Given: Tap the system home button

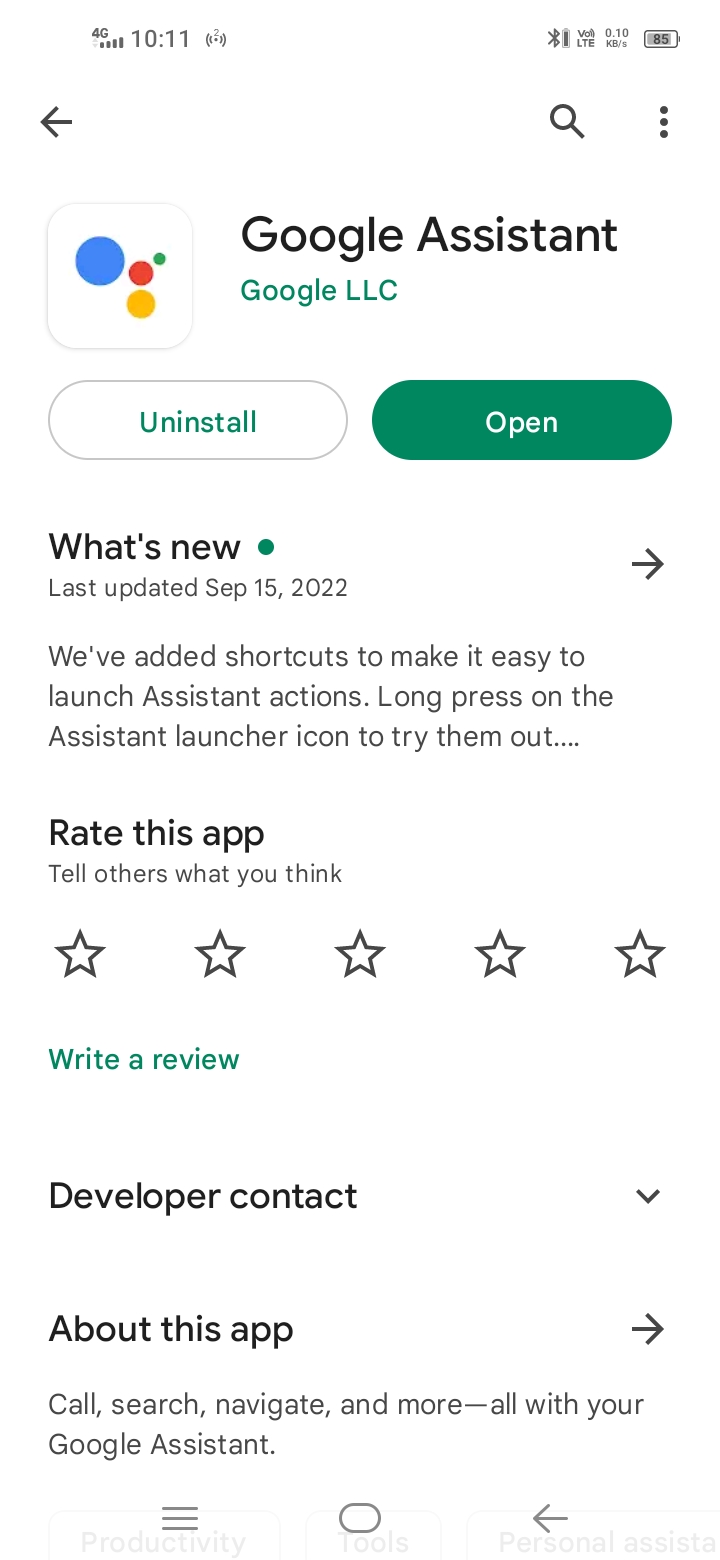Looking at the screenshot, I should pos(360,1518).
